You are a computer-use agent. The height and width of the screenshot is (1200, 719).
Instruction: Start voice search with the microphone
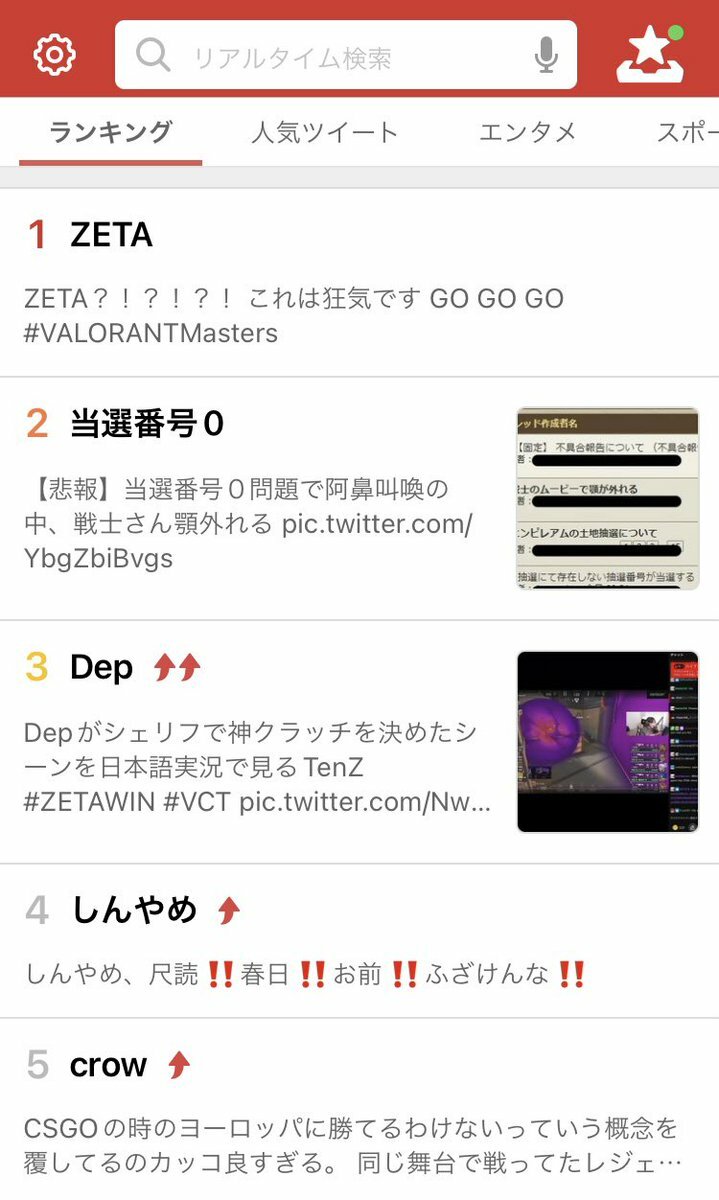[x=546, y=56]
